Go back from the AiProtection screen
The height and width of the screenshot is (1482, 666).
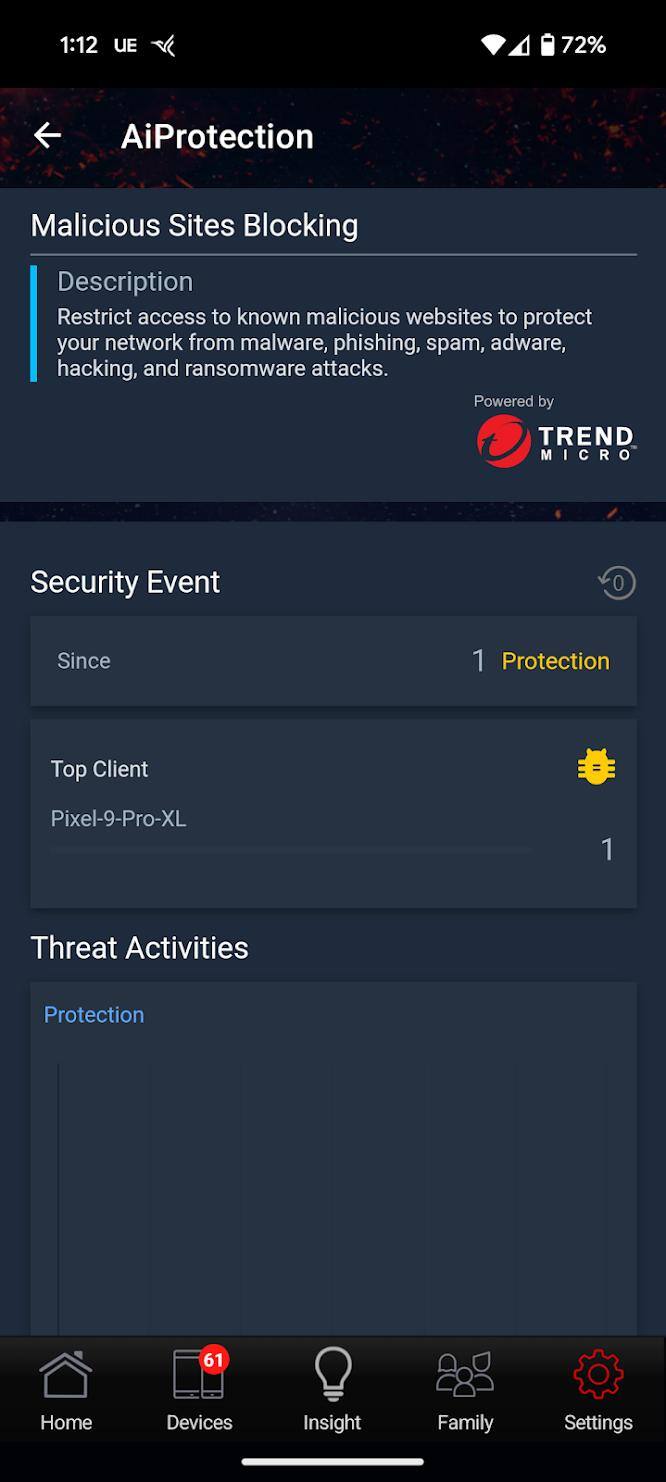point(47,136)
